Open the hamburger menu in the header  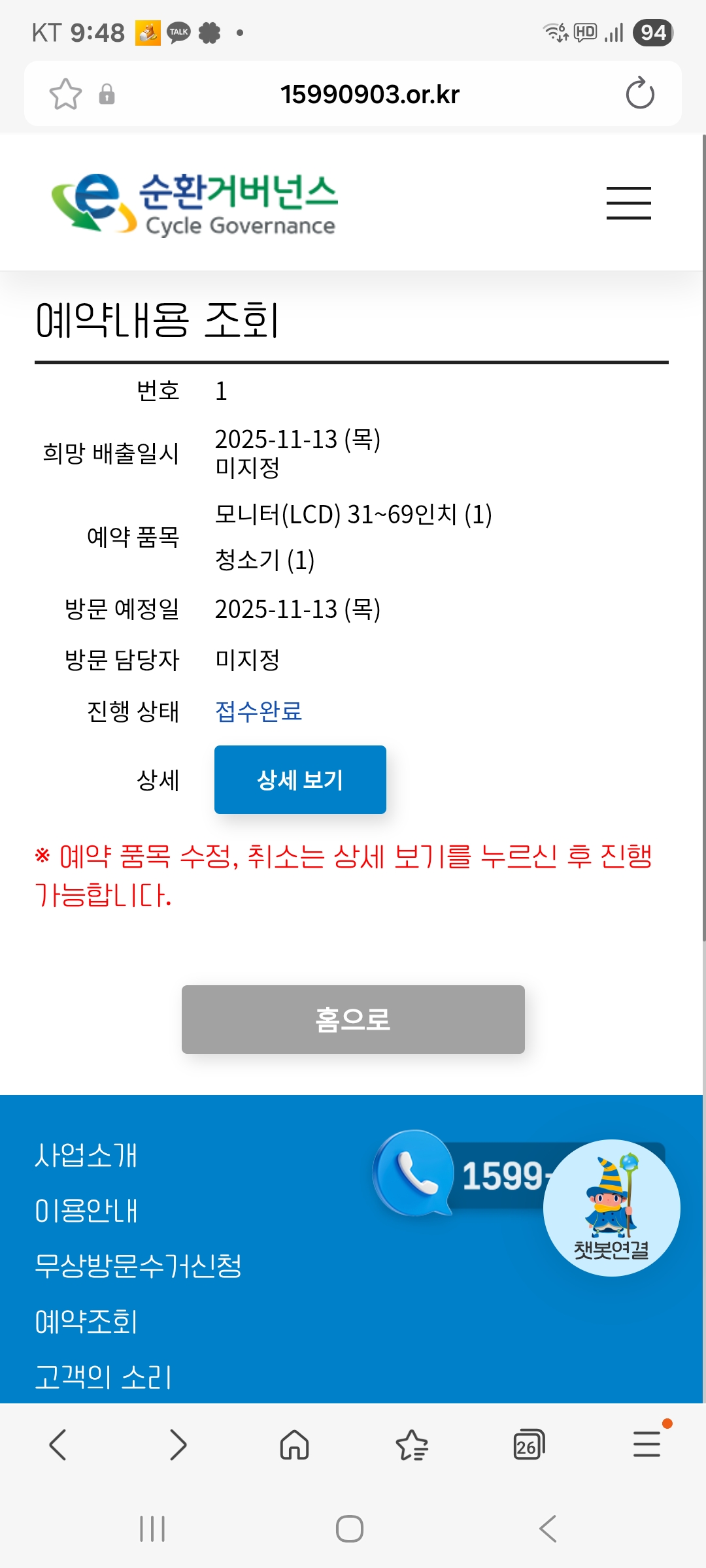coord(628,203)
